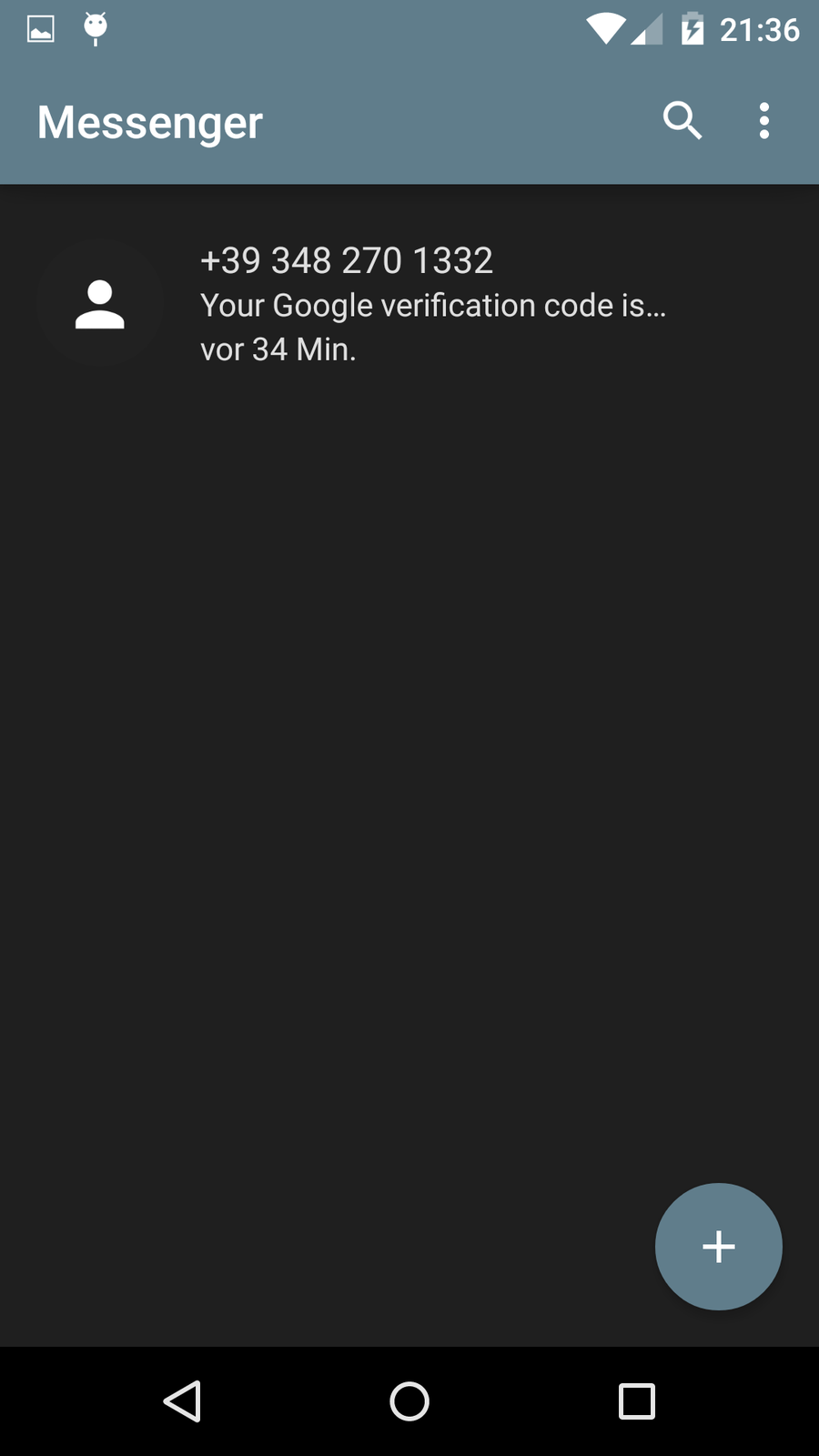This screenshot has width=819, height=1456.
Task: Open the recent apps overview
Action: click(636, 1400)
